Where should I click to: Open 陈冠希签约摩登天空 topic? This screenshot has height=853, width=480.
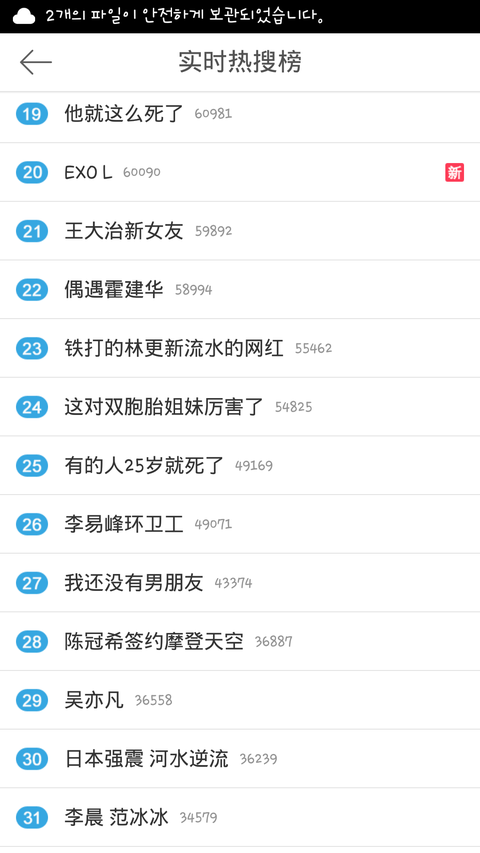point(240,642)
